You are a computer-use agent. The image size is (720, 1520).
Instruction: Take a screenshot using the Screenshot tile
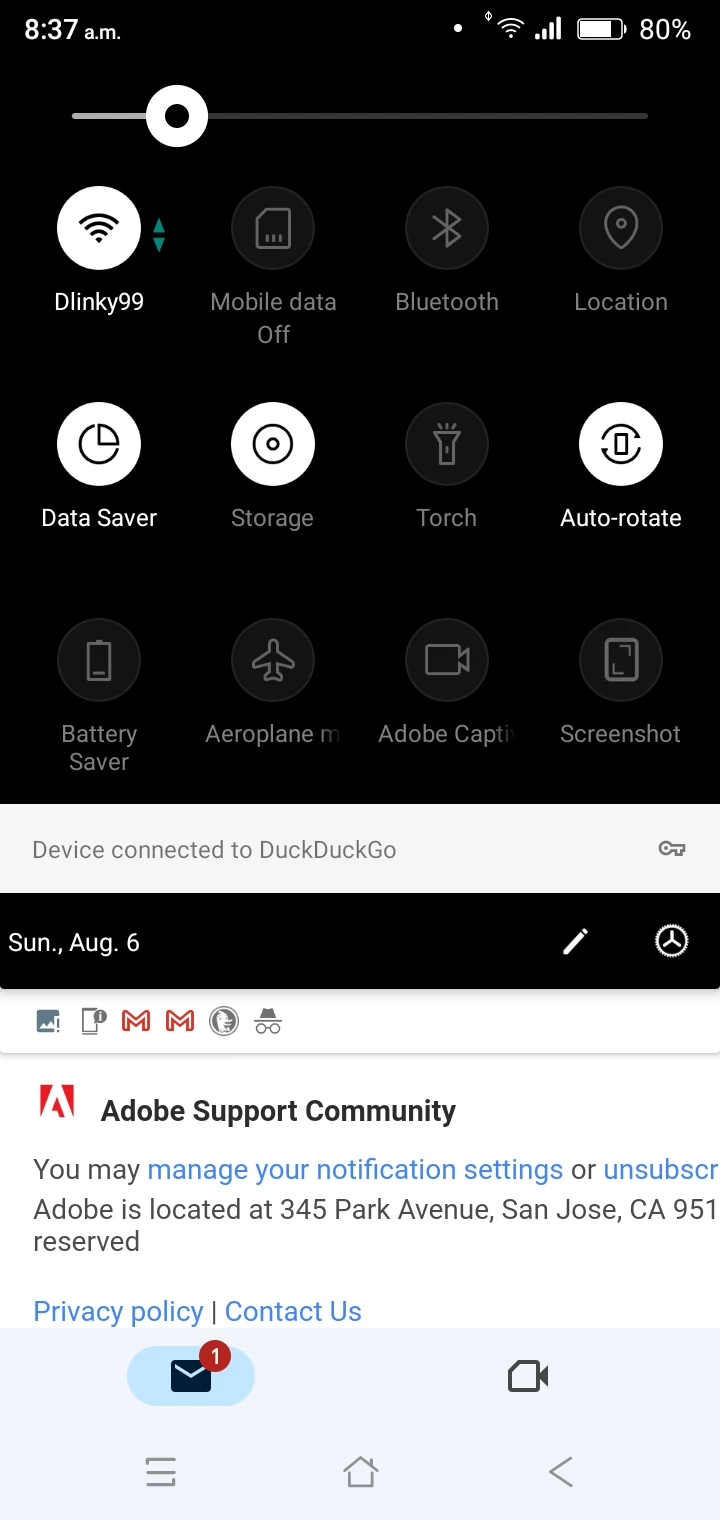point(621,661)
